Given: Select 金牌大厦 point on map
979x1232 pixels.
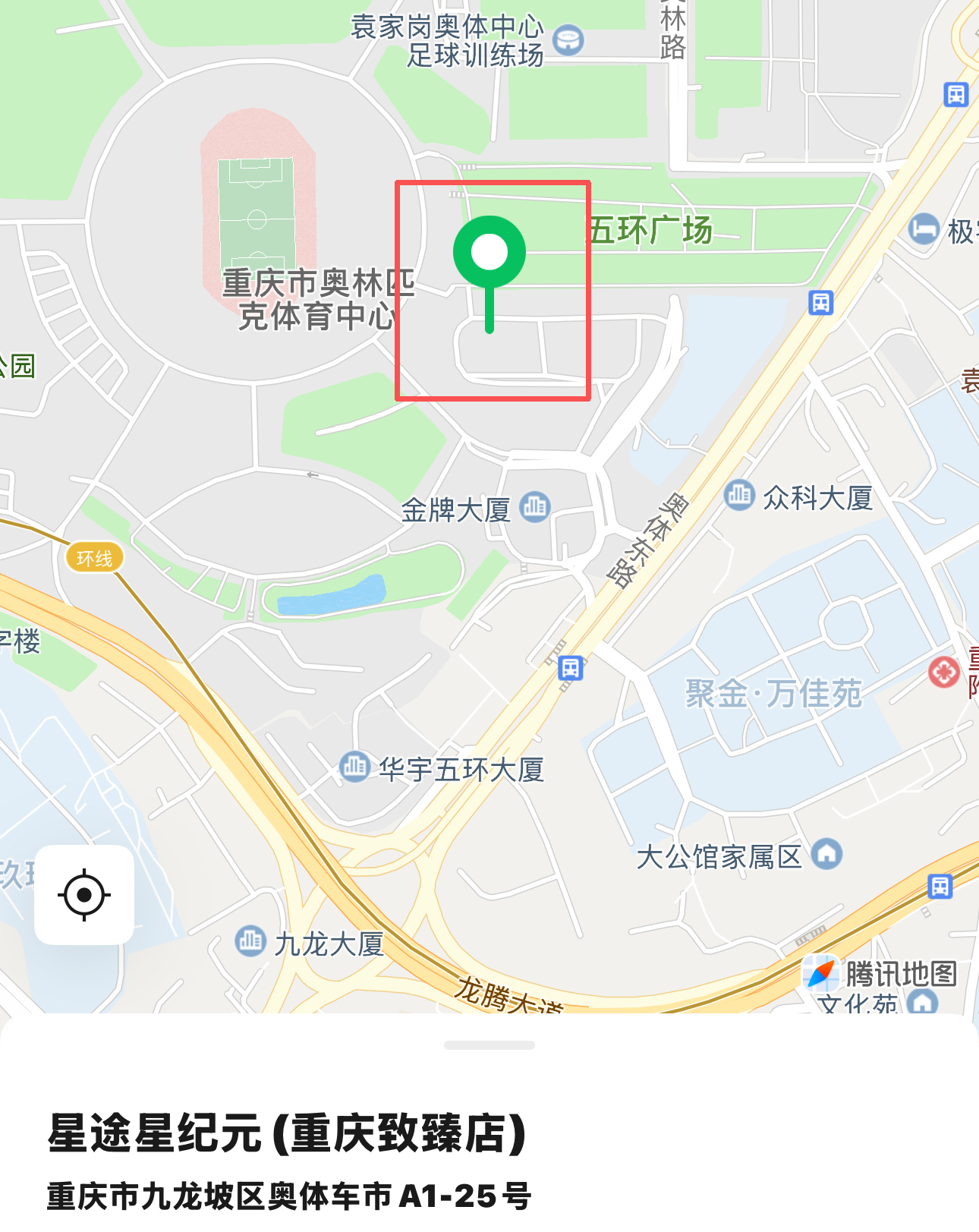Looking at the screenshot, I should tap(535, 506).
